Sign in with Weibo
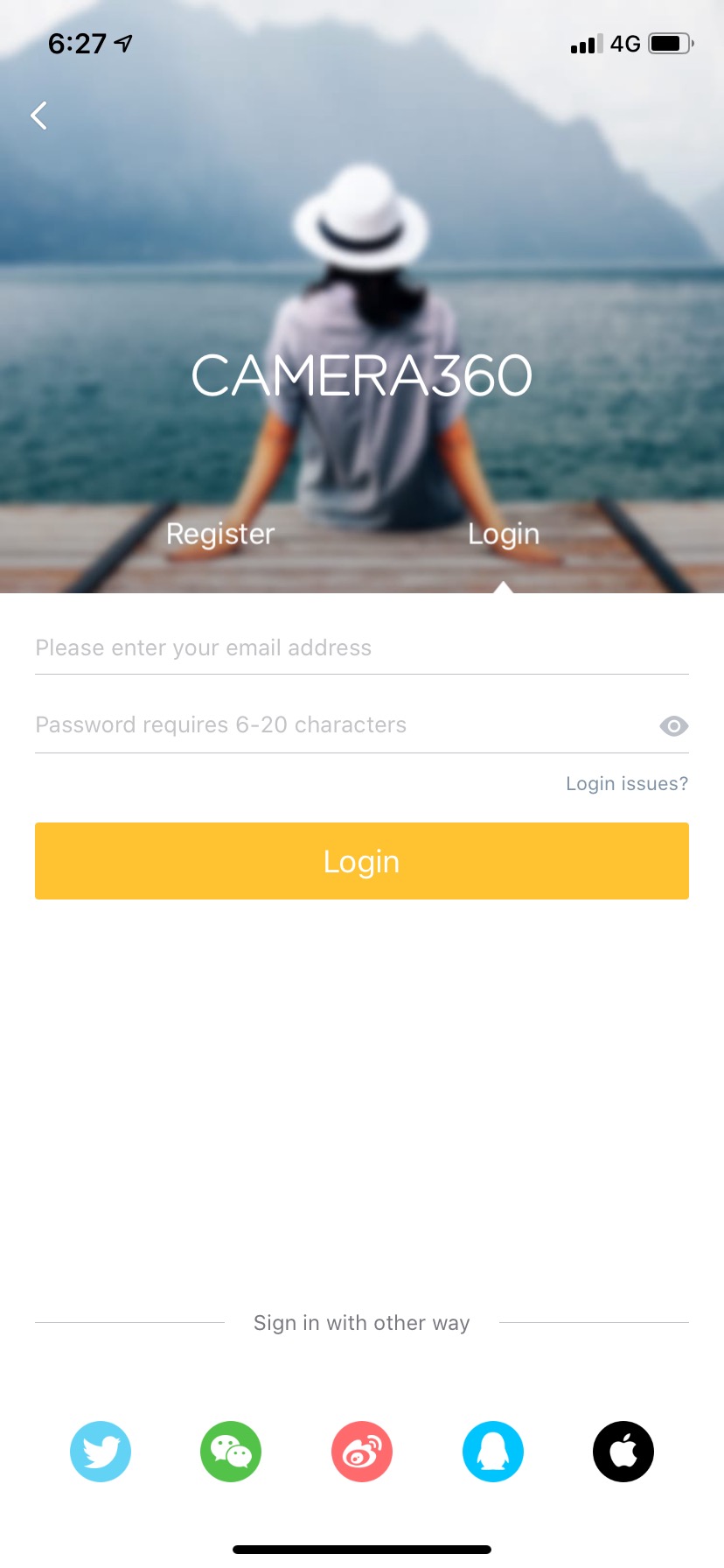Screen dimensions: 724x1568 362,1452
